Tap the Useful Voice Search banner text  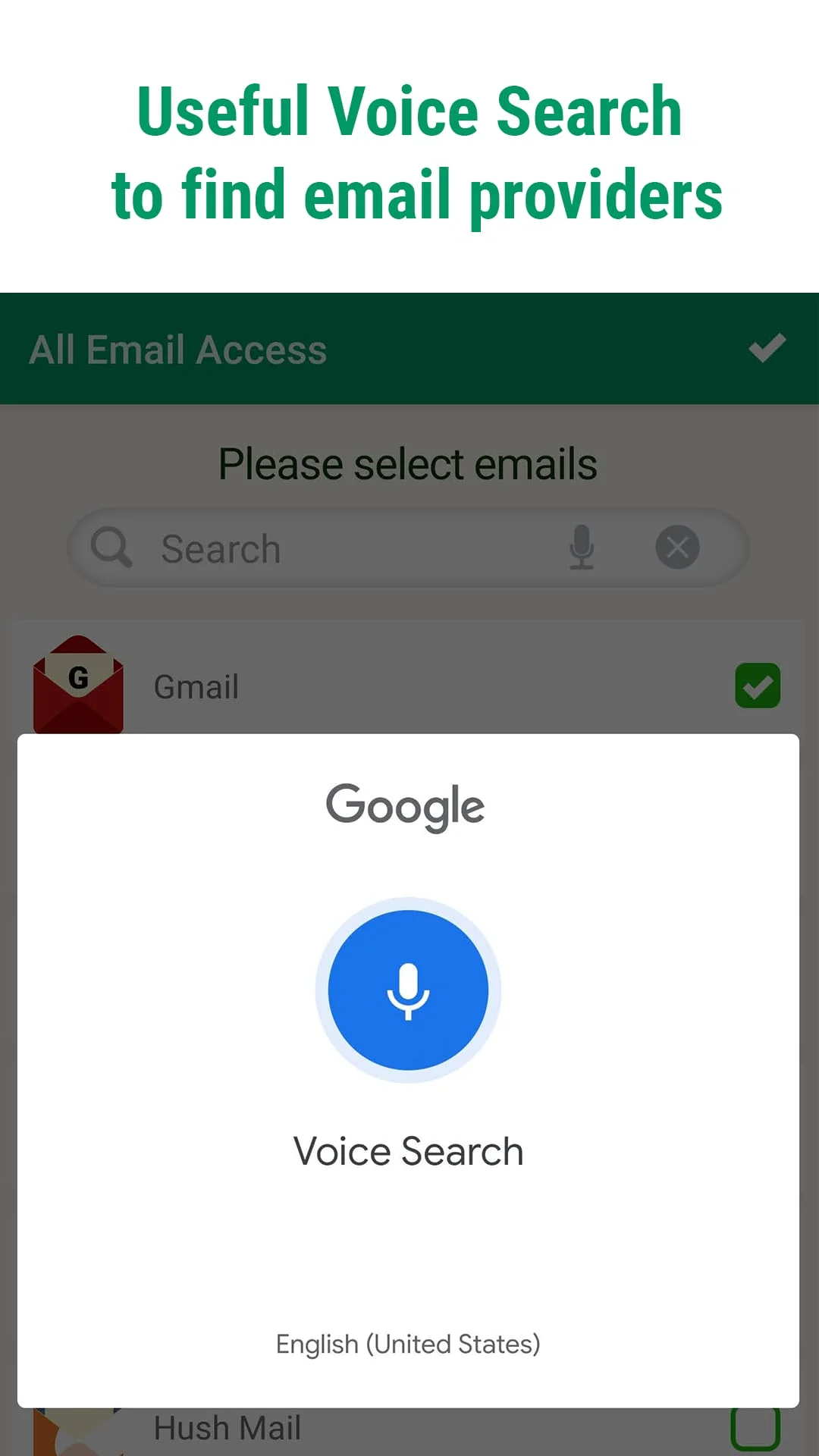[x=409, y=152]
